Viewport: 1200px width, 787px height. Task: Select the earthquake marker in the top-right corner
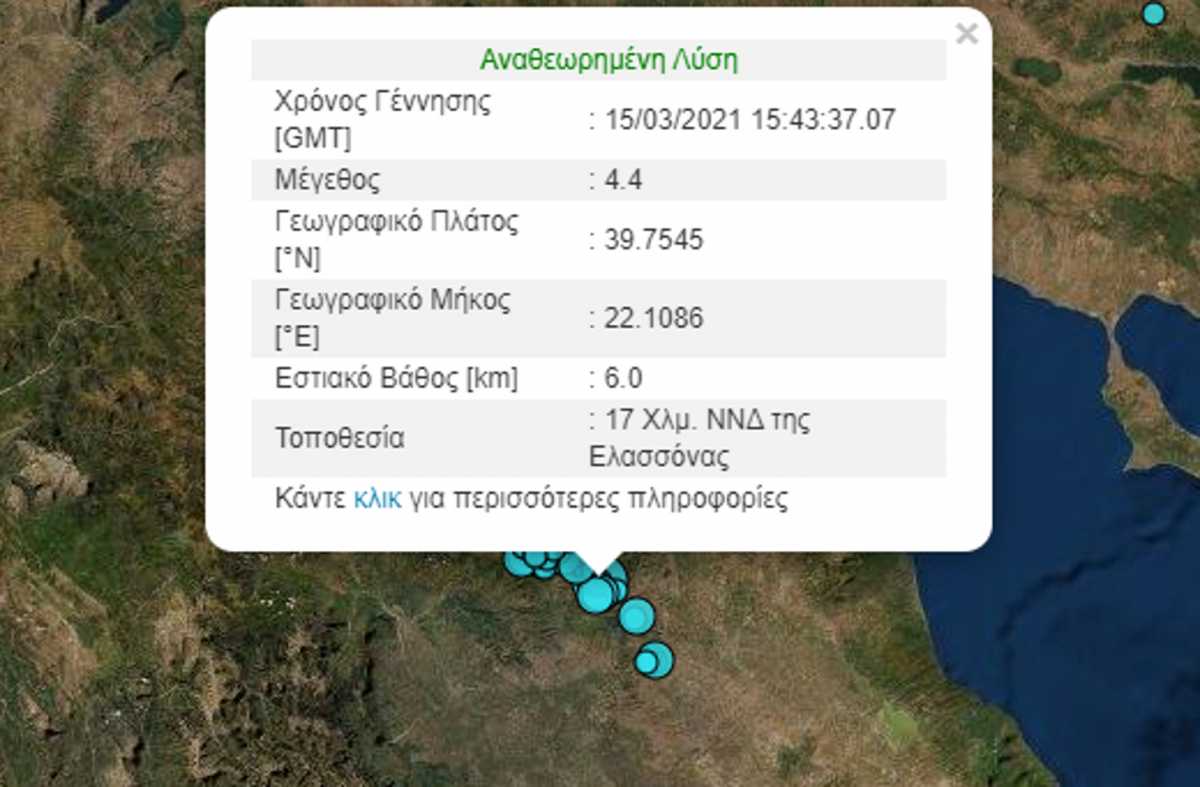pos(1154,14)
